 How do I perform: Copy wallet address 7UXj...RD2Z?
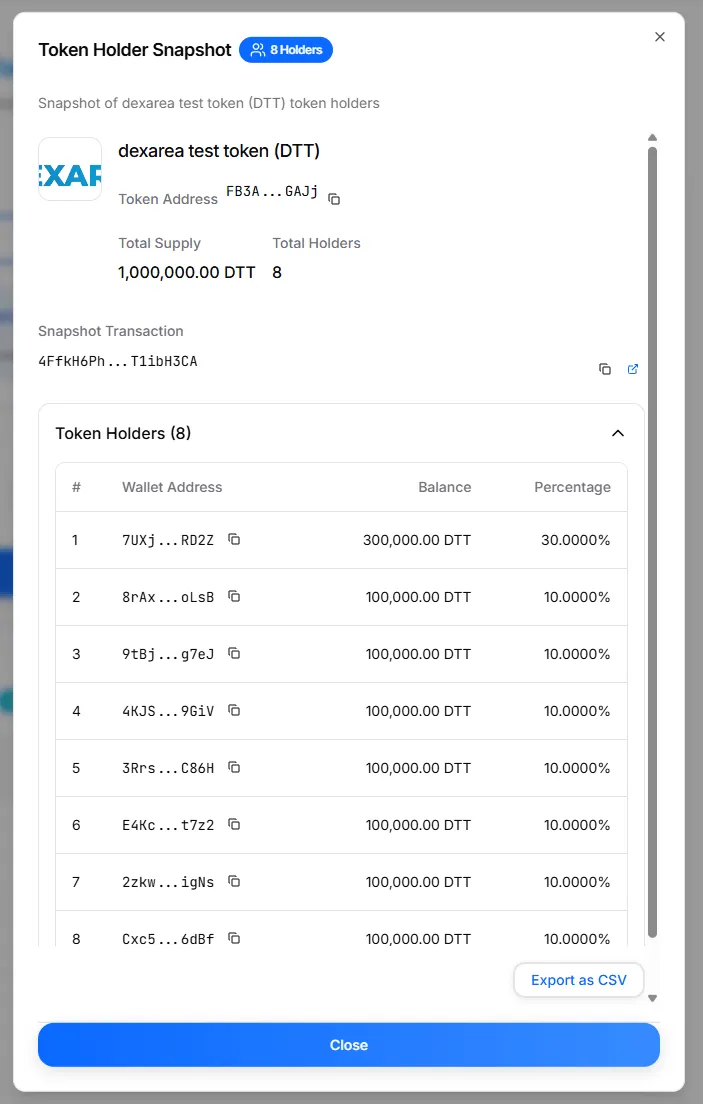click(x=234, y=539)
